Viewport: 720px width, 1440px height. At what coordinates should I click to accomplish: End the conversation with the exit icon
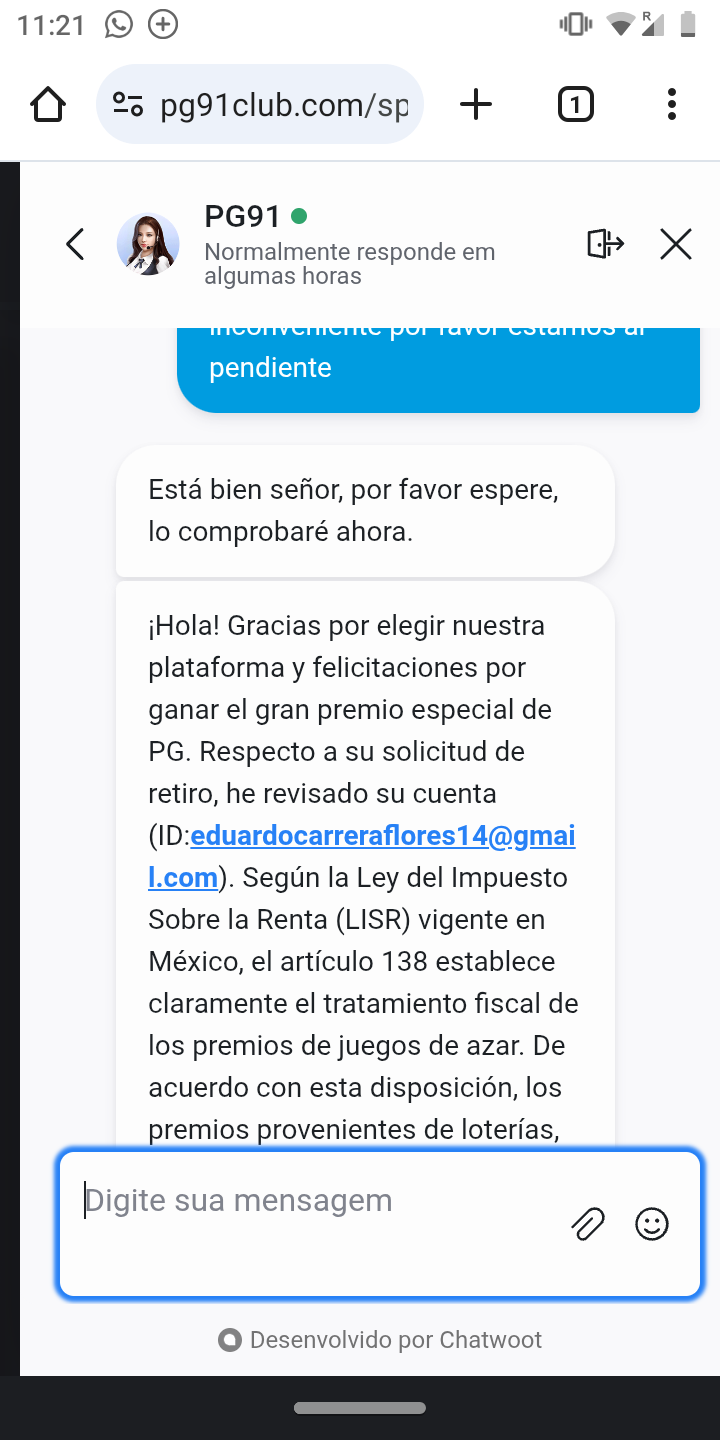click(x=605, y=243)
